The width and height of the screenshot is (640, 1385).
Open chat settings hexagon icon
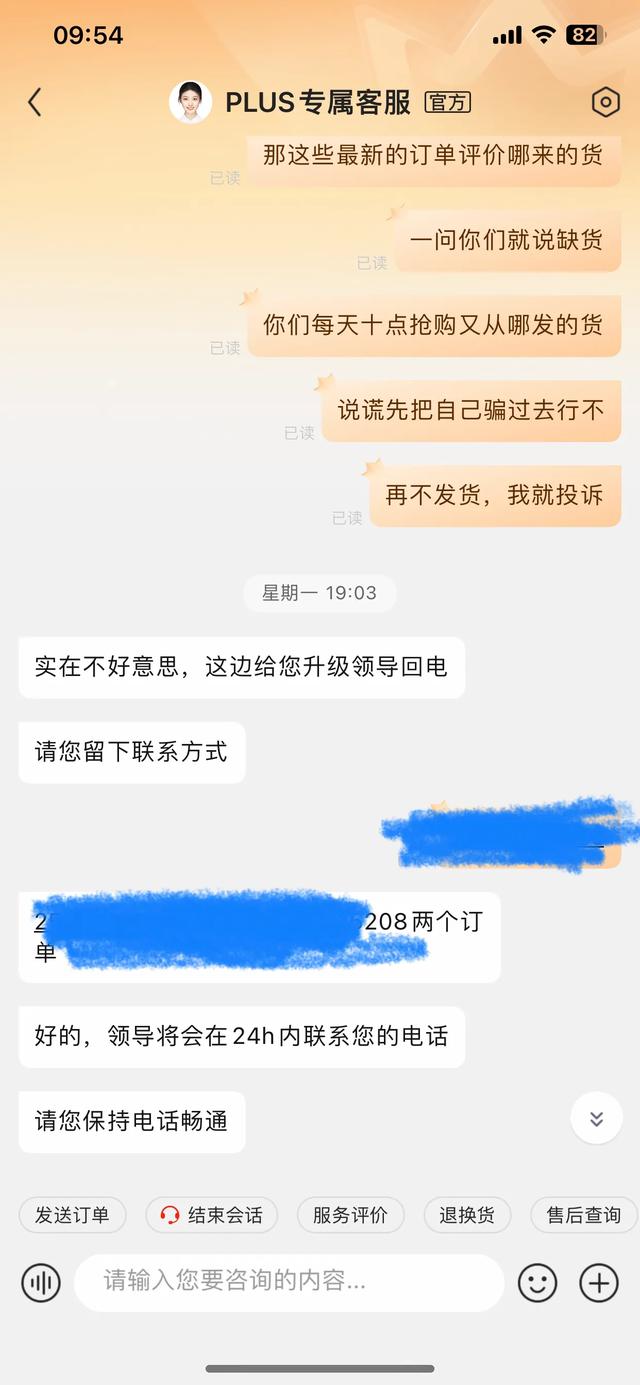pos(605,102)
